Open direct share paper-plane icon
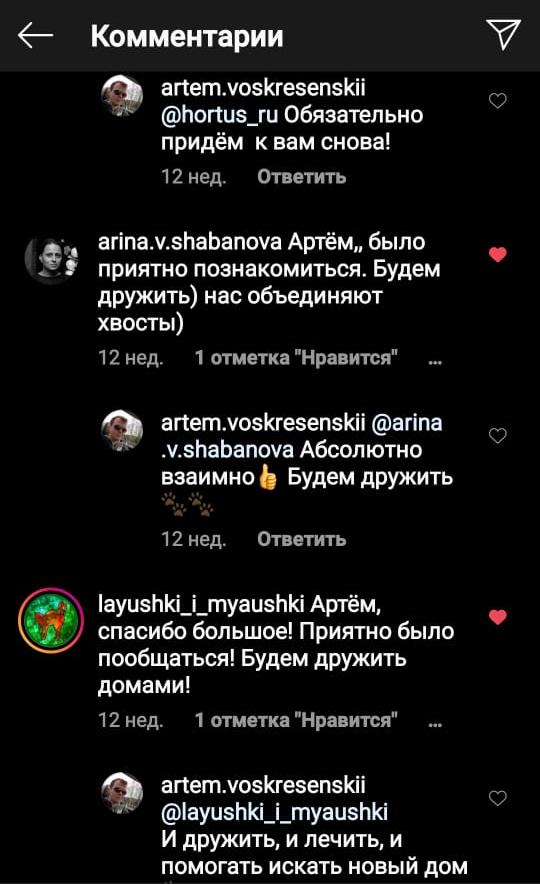540x884 pixels. coord(503,34)
